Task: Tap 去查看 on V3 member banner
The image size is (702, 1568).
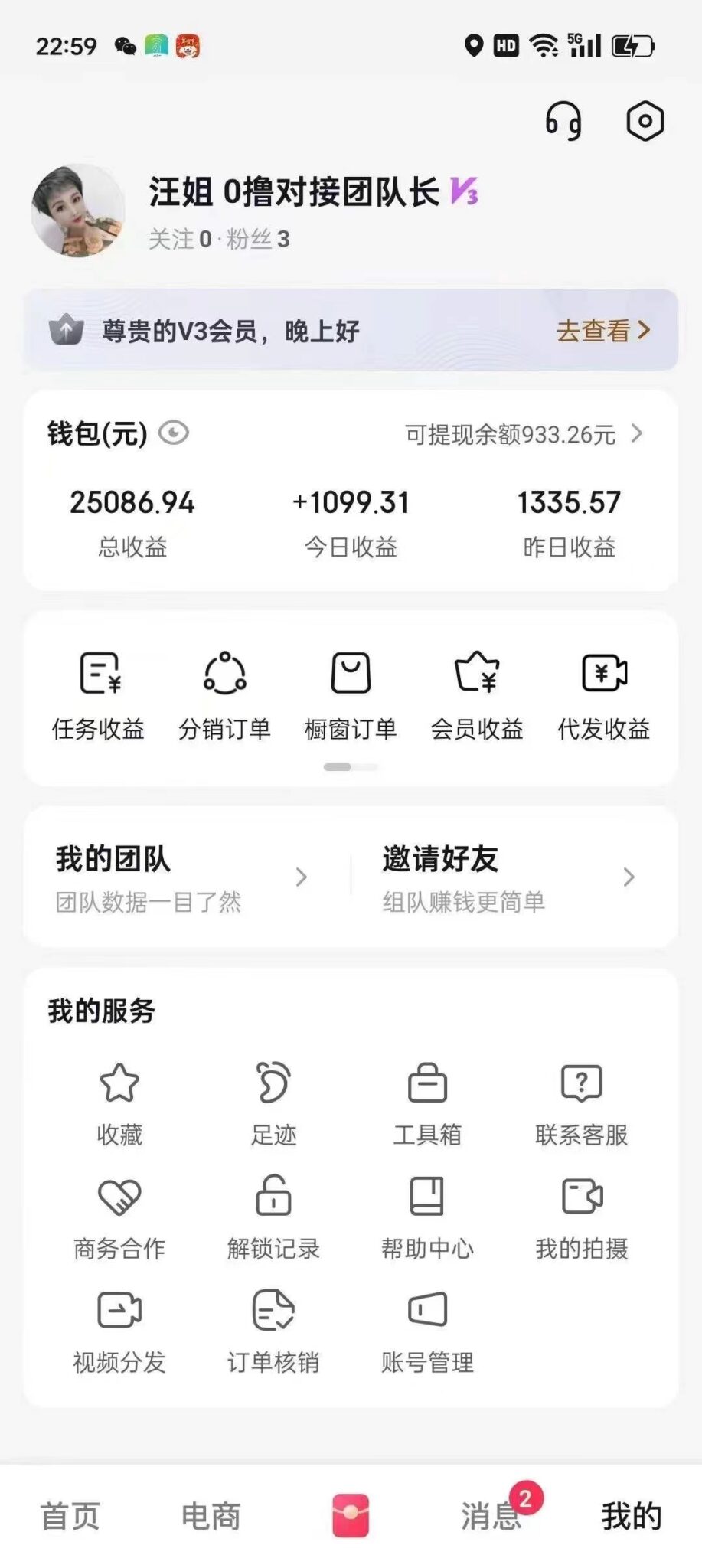Action: click(x=602, y=331)
